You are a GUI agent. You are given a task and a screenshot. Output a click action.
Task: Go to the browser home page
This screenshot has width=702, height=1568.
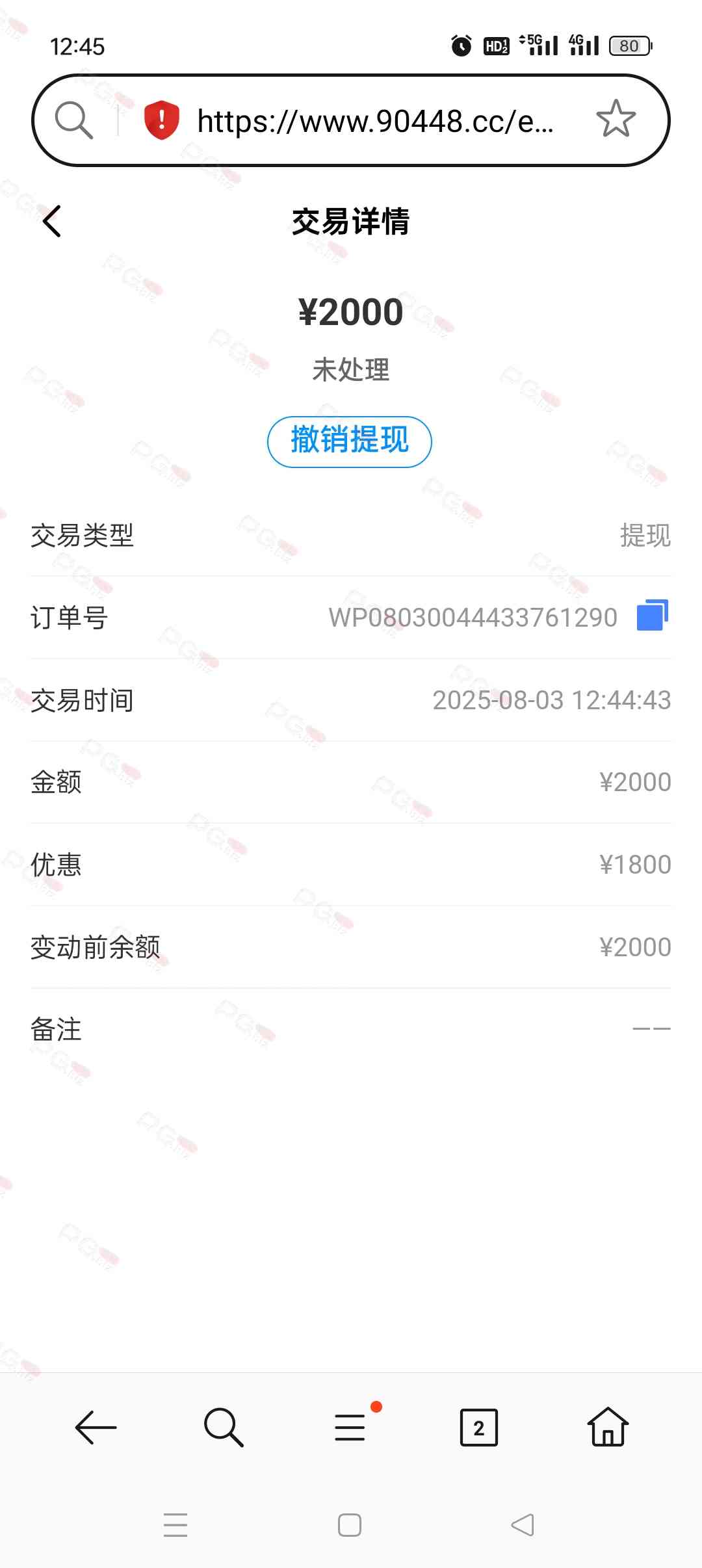608,1428
